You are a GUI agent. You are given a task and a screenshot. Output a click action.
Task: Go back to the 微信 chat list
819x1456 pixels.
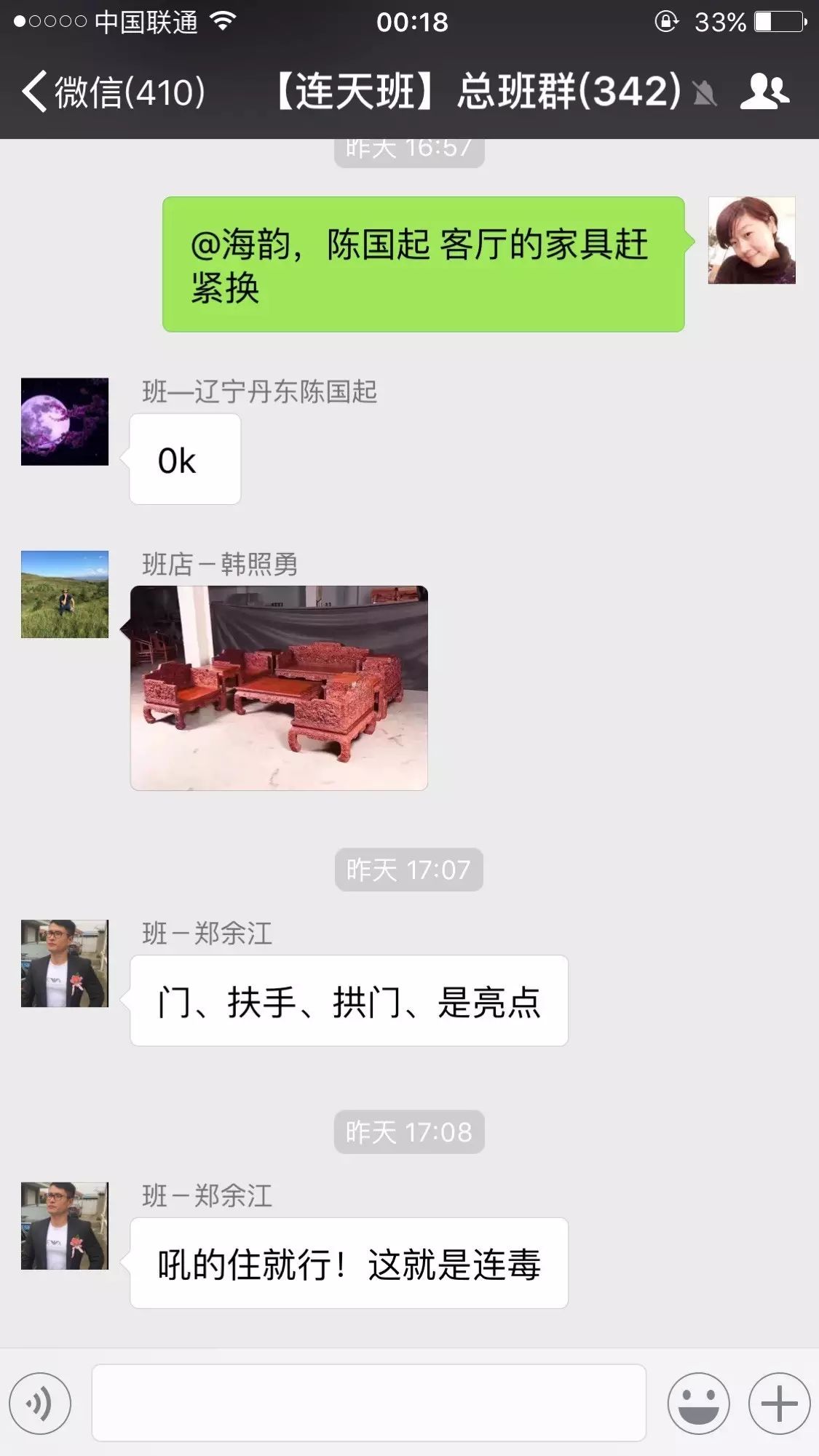pos(113,92)
